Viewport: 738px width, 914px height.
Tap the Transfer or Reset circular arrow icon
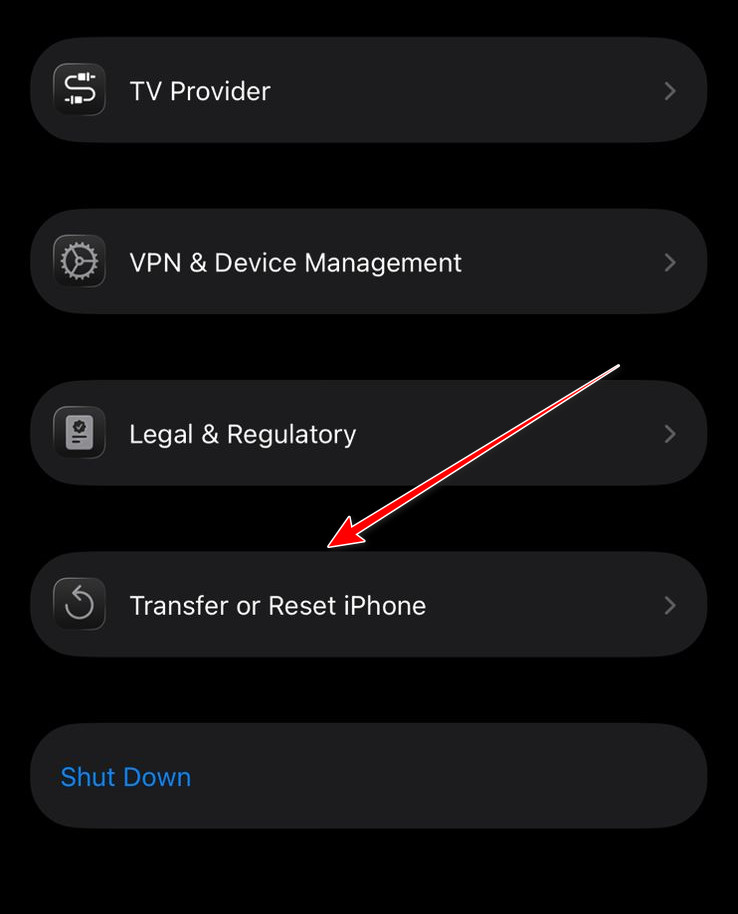pyautogui.click(x=79, y=604)
